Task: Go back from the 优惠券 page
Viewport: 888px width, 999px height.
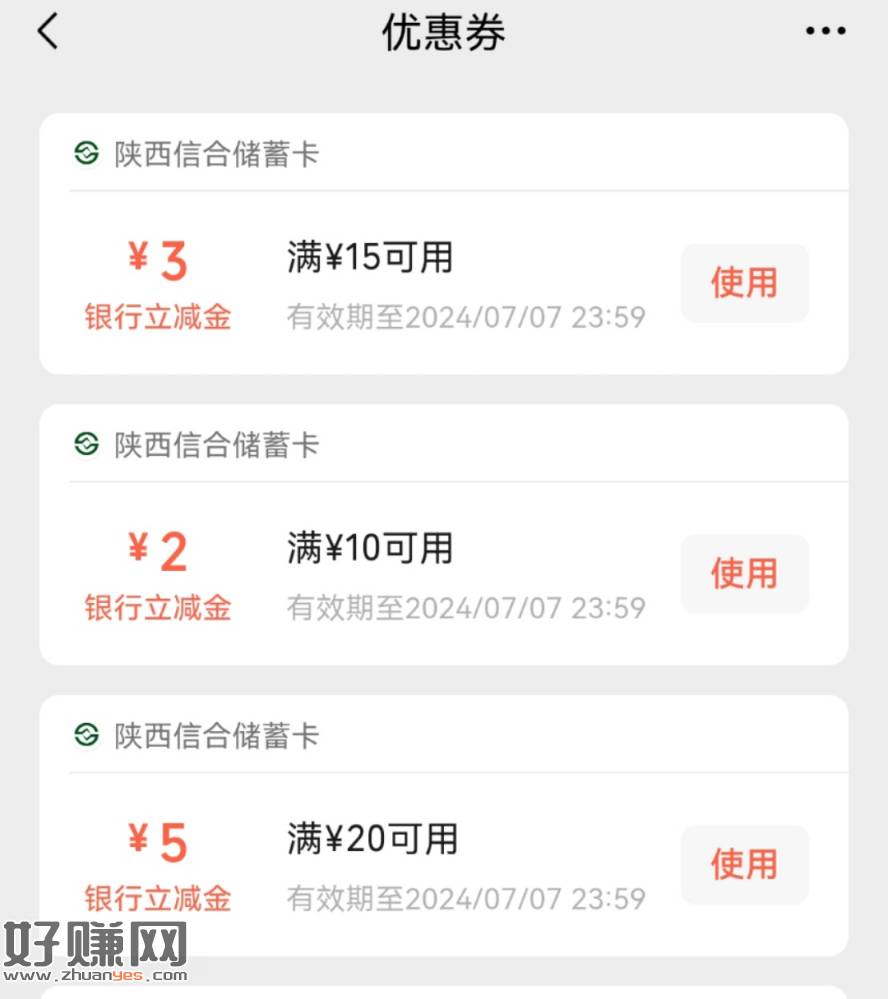Action: click(48, 32)
